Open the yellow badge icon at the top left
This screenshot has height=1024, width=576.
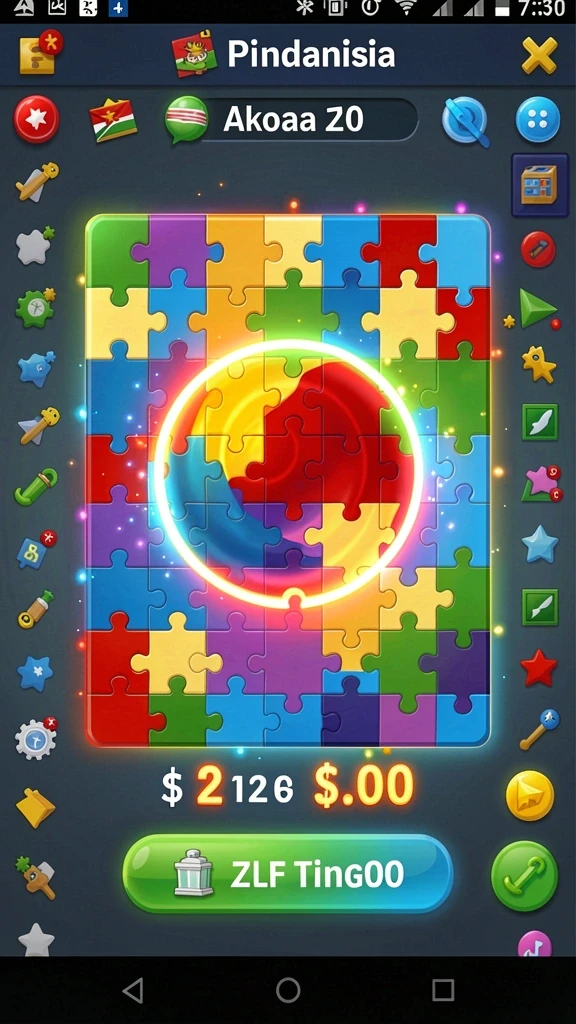click(38, 53)
